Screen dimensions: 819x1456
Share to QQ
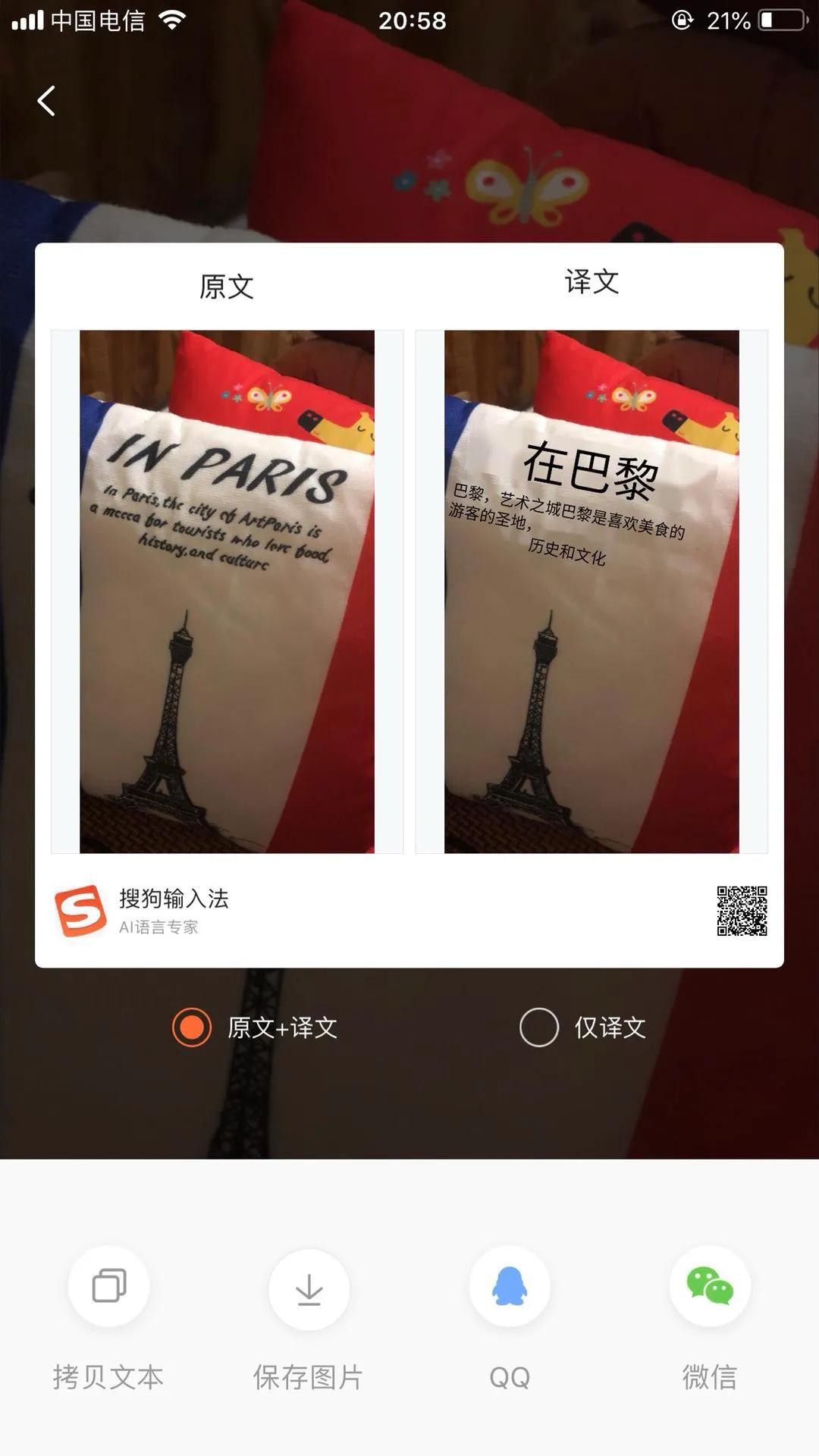510,1287
